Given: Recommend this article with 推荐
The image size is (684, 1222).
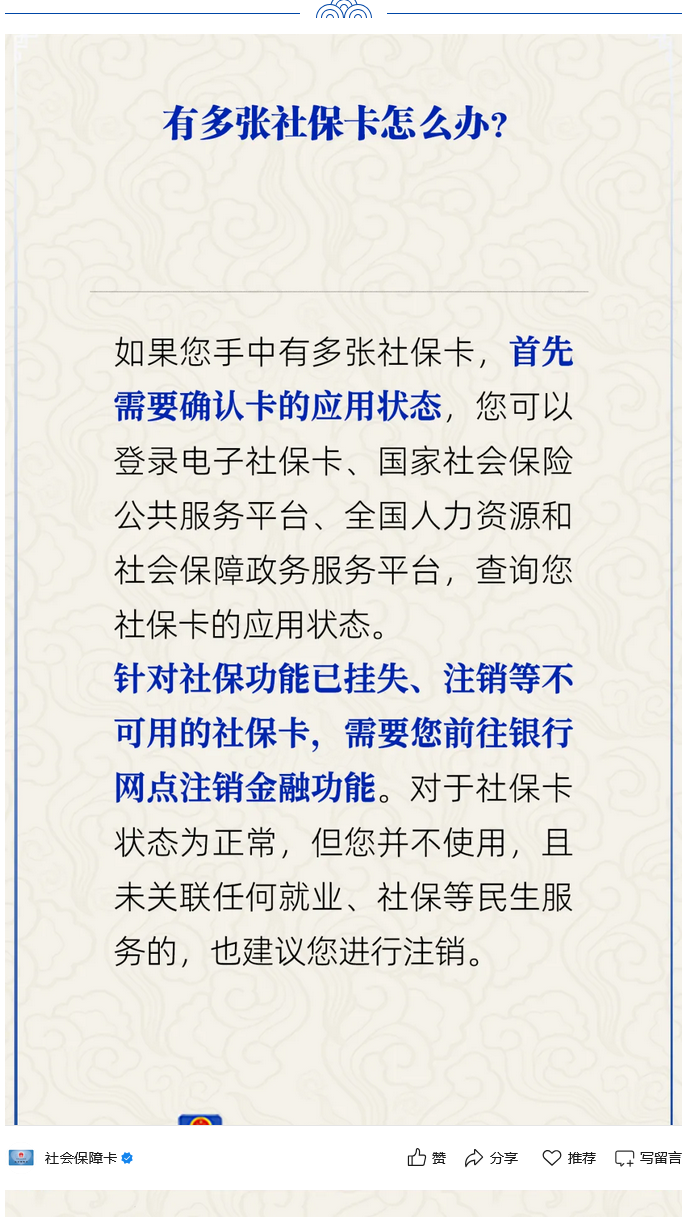Looking at the screenshot, I should 569,1158.
